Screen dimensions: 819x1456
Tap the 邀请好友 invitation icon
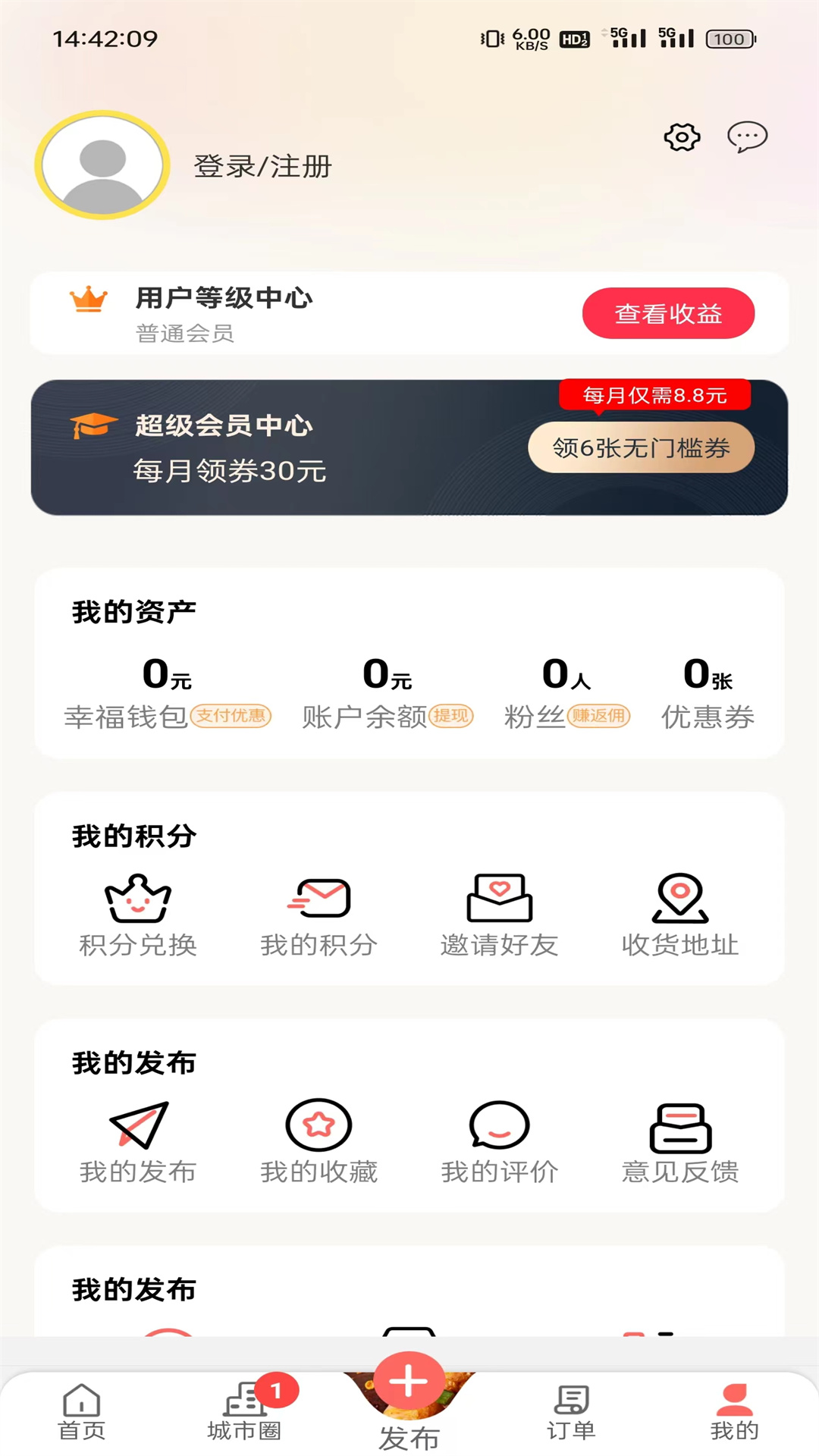498,899
